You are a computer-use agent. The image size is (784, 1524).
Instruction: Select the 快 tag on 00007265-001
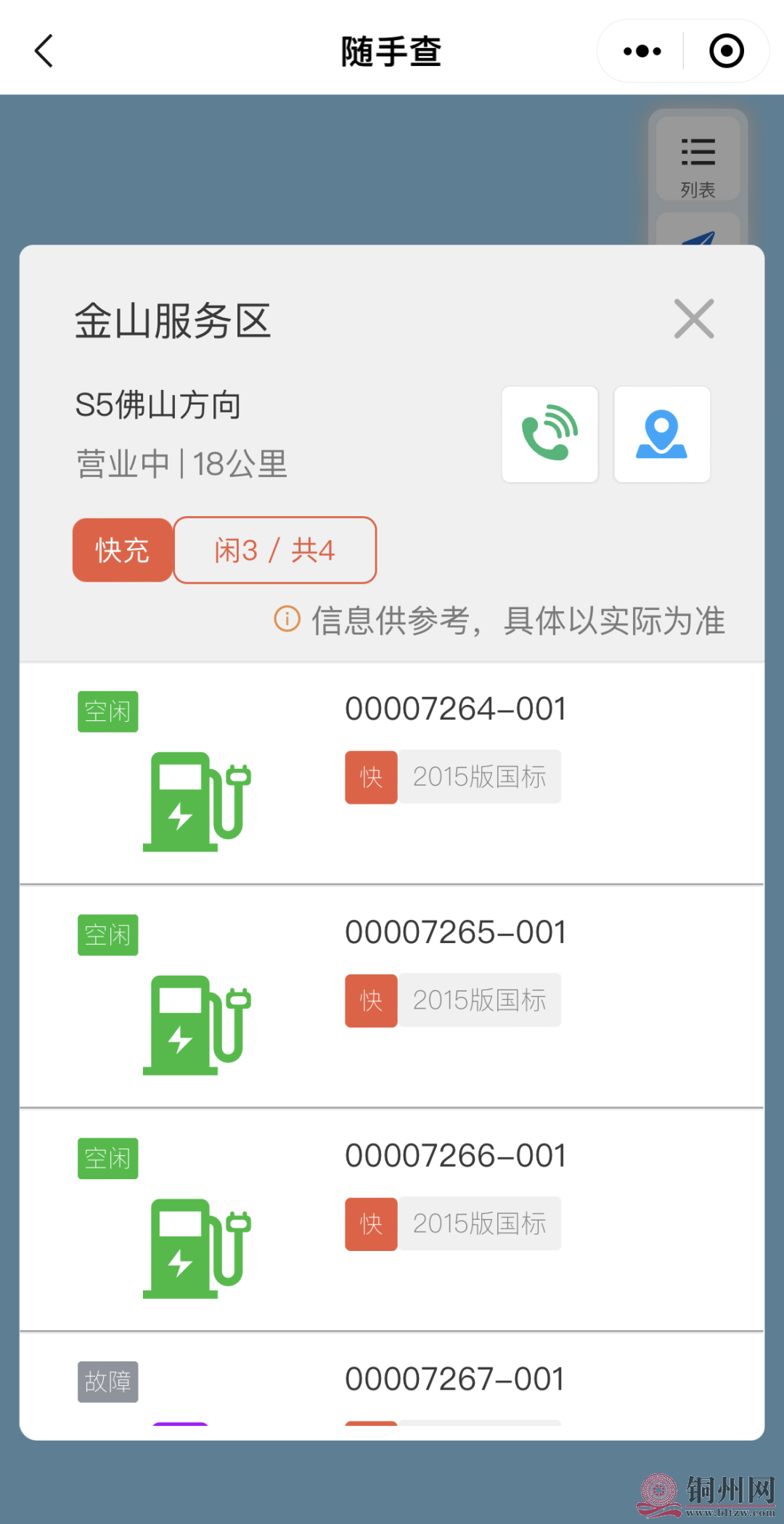coord(370,1001)
